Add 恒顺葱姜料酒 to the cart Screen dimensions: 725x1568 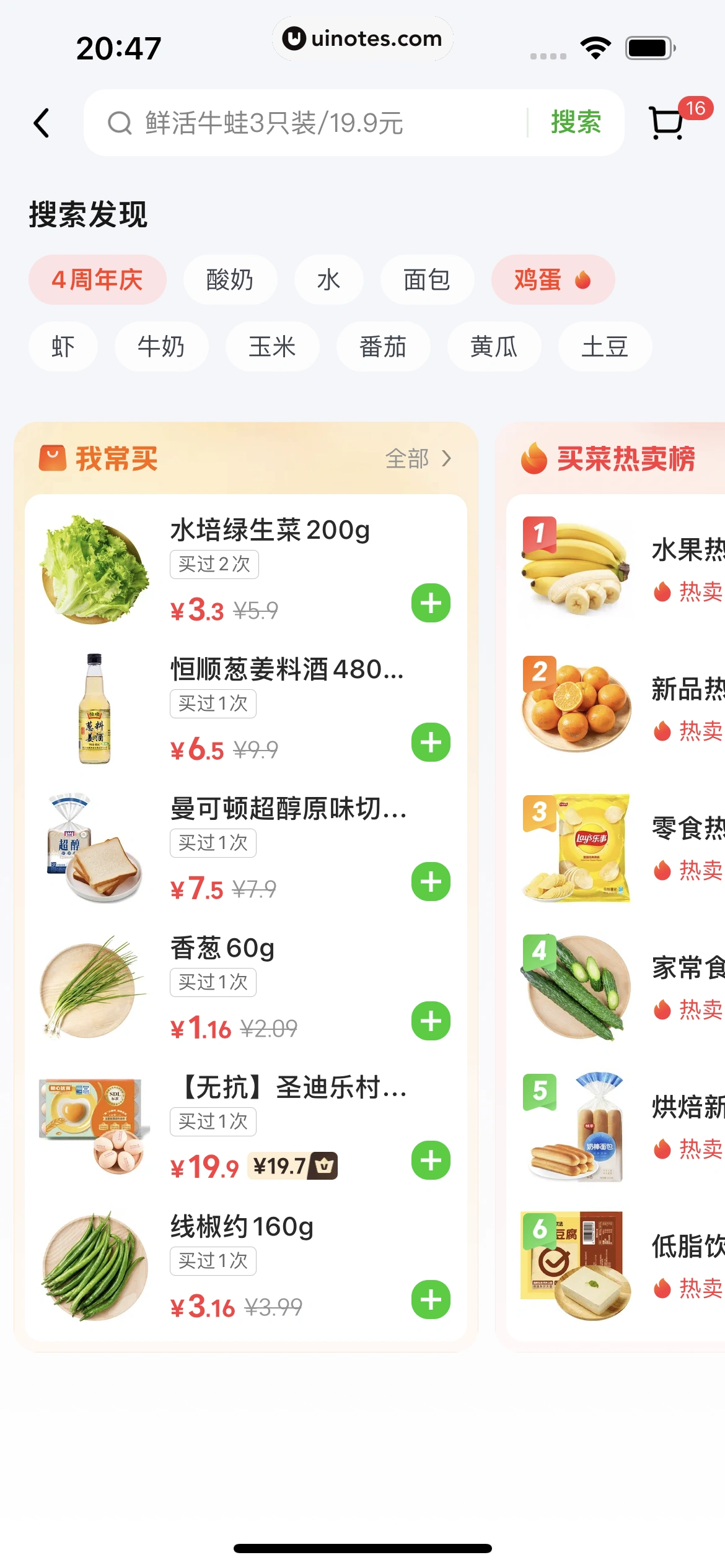click(431, 743)
